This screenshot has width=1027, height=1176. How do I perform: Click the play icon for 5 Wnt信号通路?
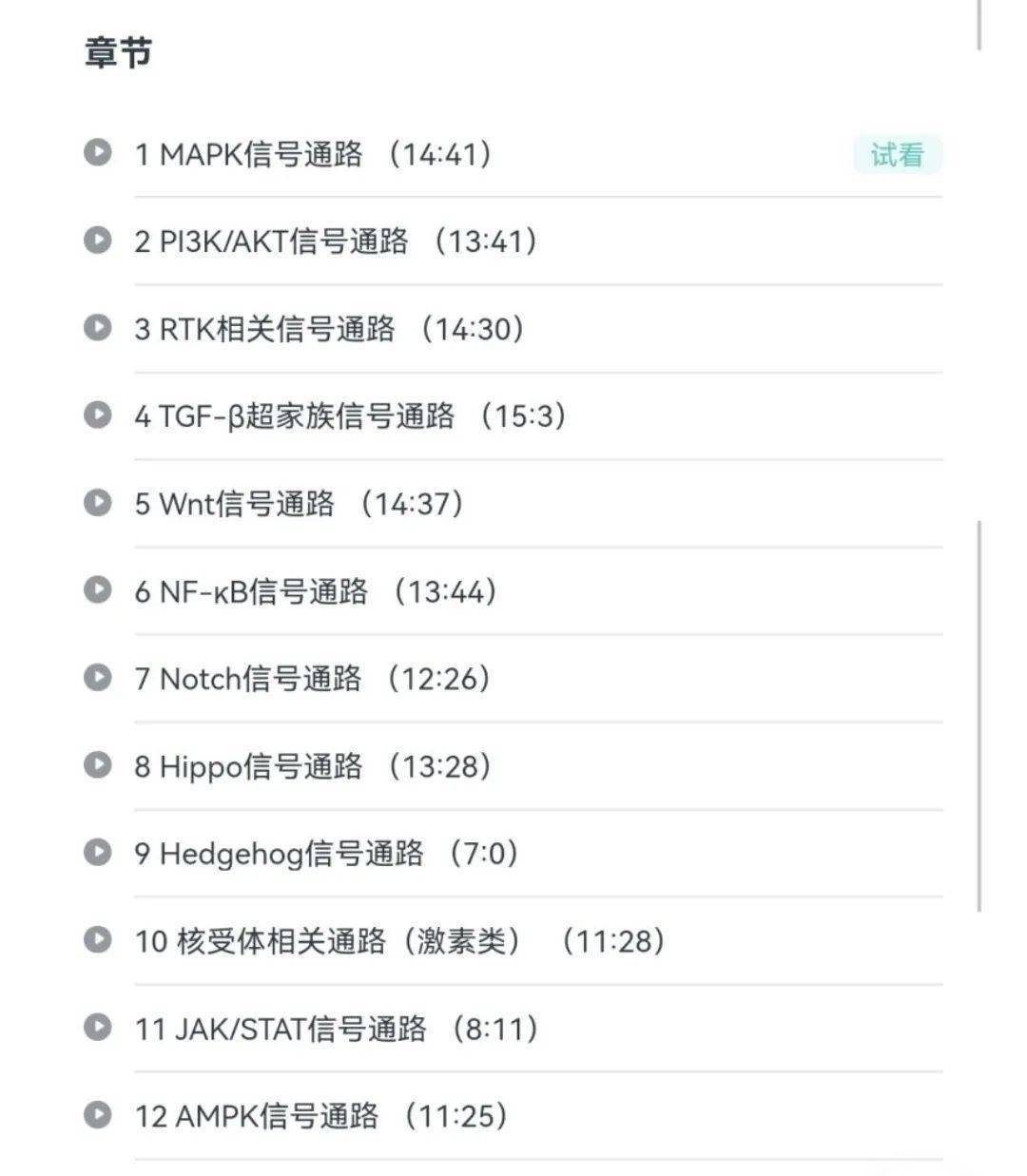pyautogui.click(x=98, y=505)
